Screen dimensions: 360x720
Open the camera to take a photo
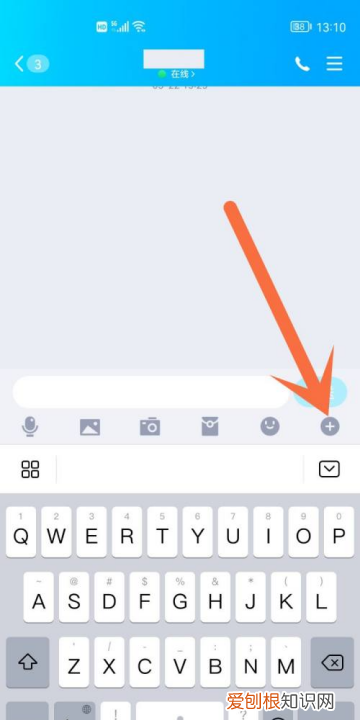coord(150,427)
